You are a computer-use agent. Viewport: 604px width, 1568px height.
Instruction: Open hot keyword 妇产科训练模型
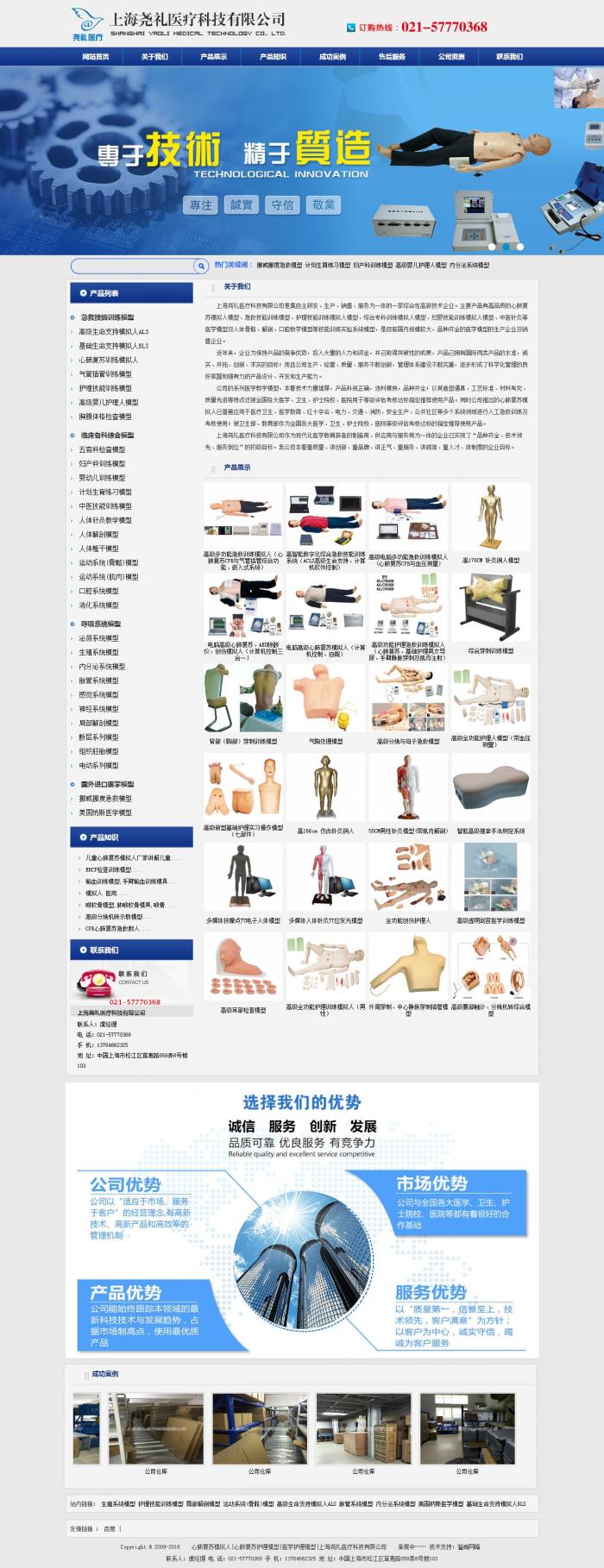pyautogui.click(x=373, y=266)
